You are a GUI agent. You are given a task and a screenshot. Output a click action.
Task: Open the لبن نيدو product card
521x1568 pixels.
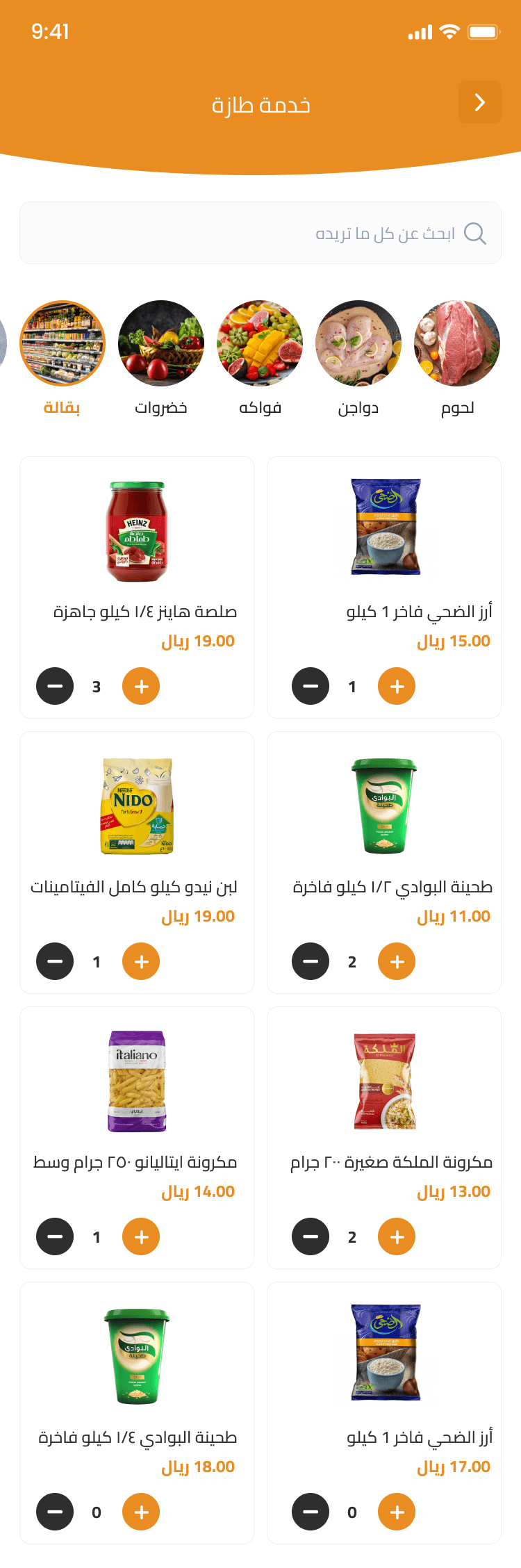(137, 806)
